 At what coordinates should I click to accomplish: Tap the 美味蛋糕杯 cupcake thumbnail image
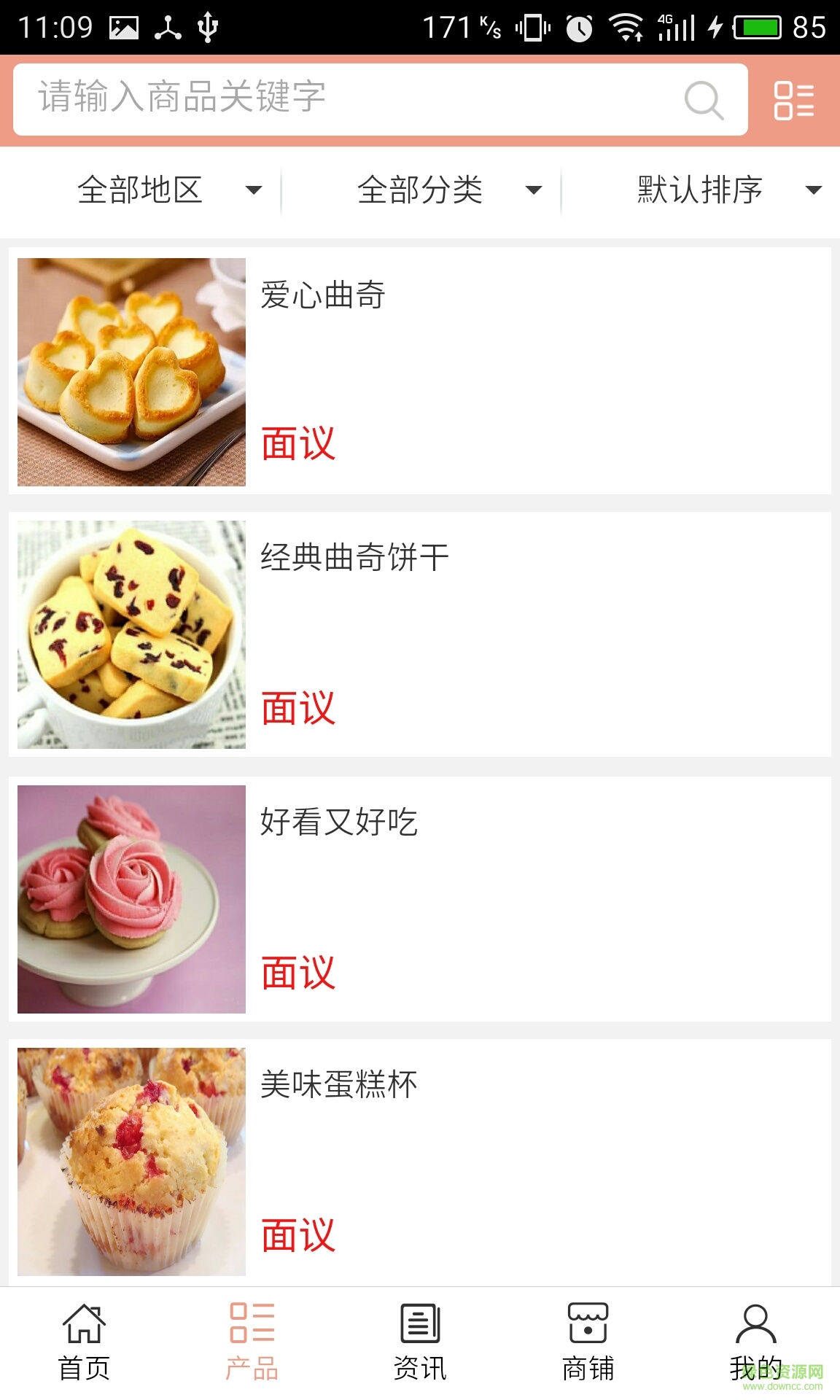click(x=131, y=1159)
